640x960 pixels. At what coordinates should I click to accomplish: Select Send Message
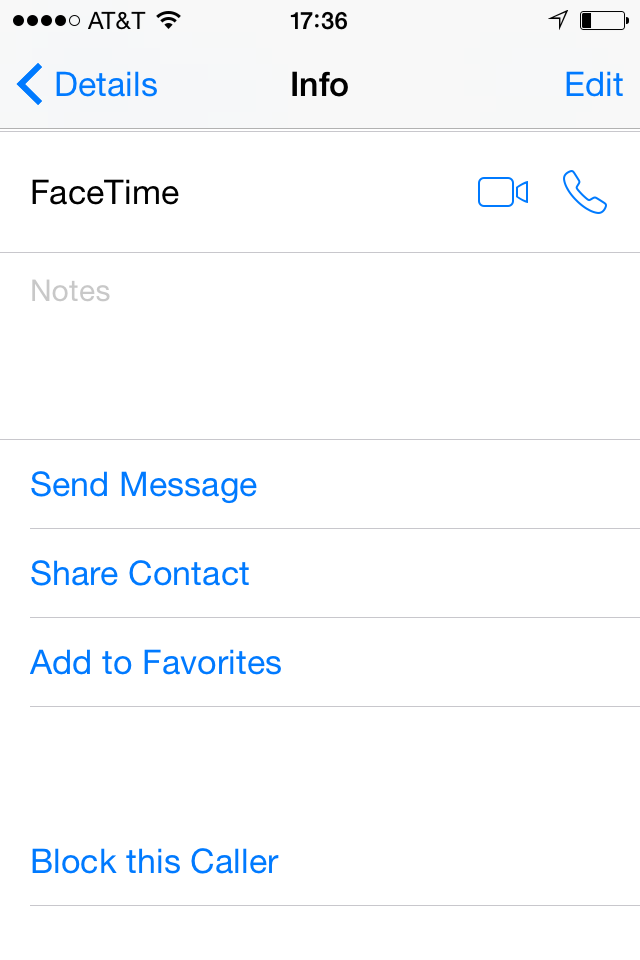pos(144,485)
